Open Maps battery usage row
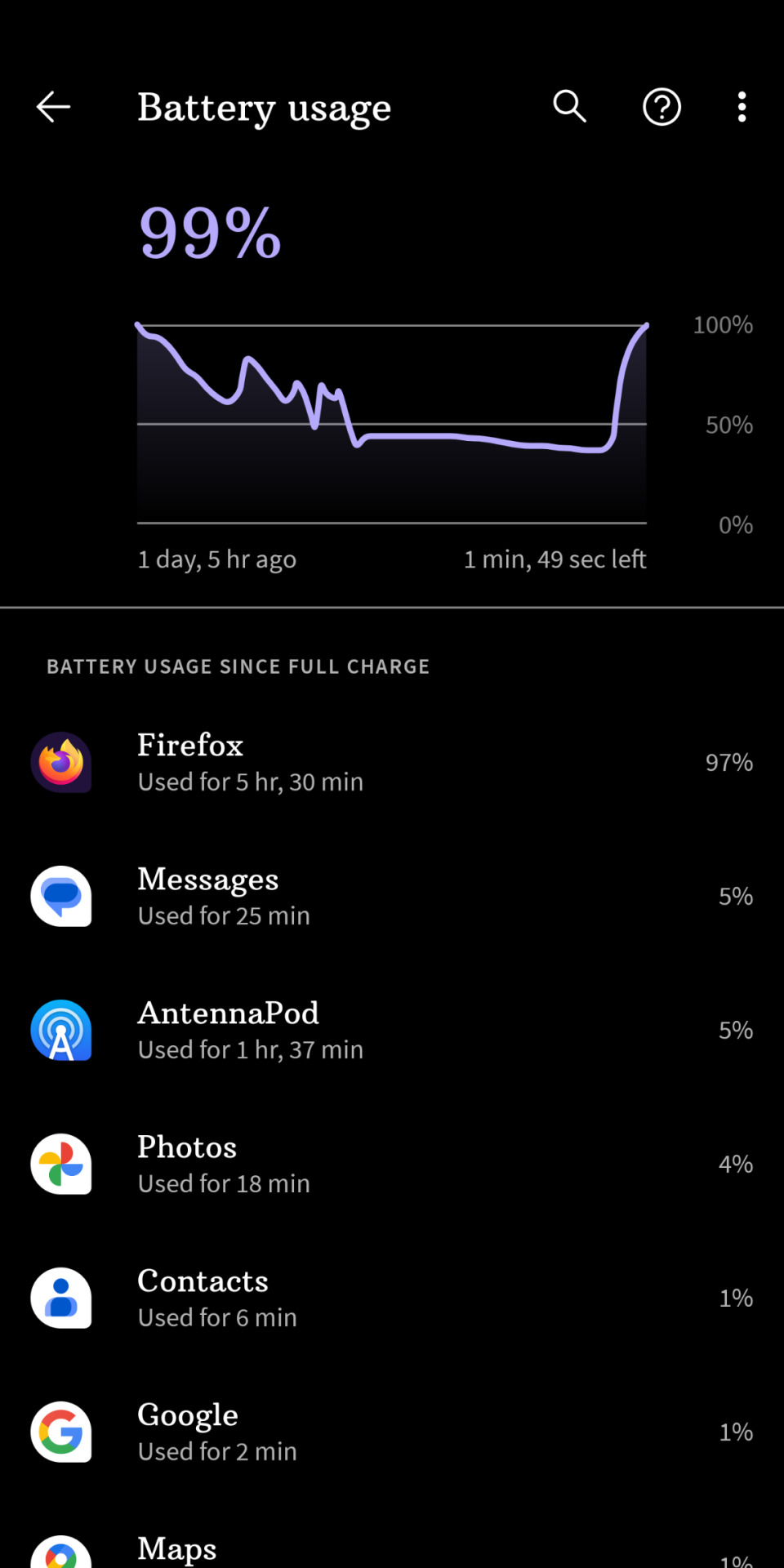The width and height of the screenshot is (784, 1568). 392,1550
